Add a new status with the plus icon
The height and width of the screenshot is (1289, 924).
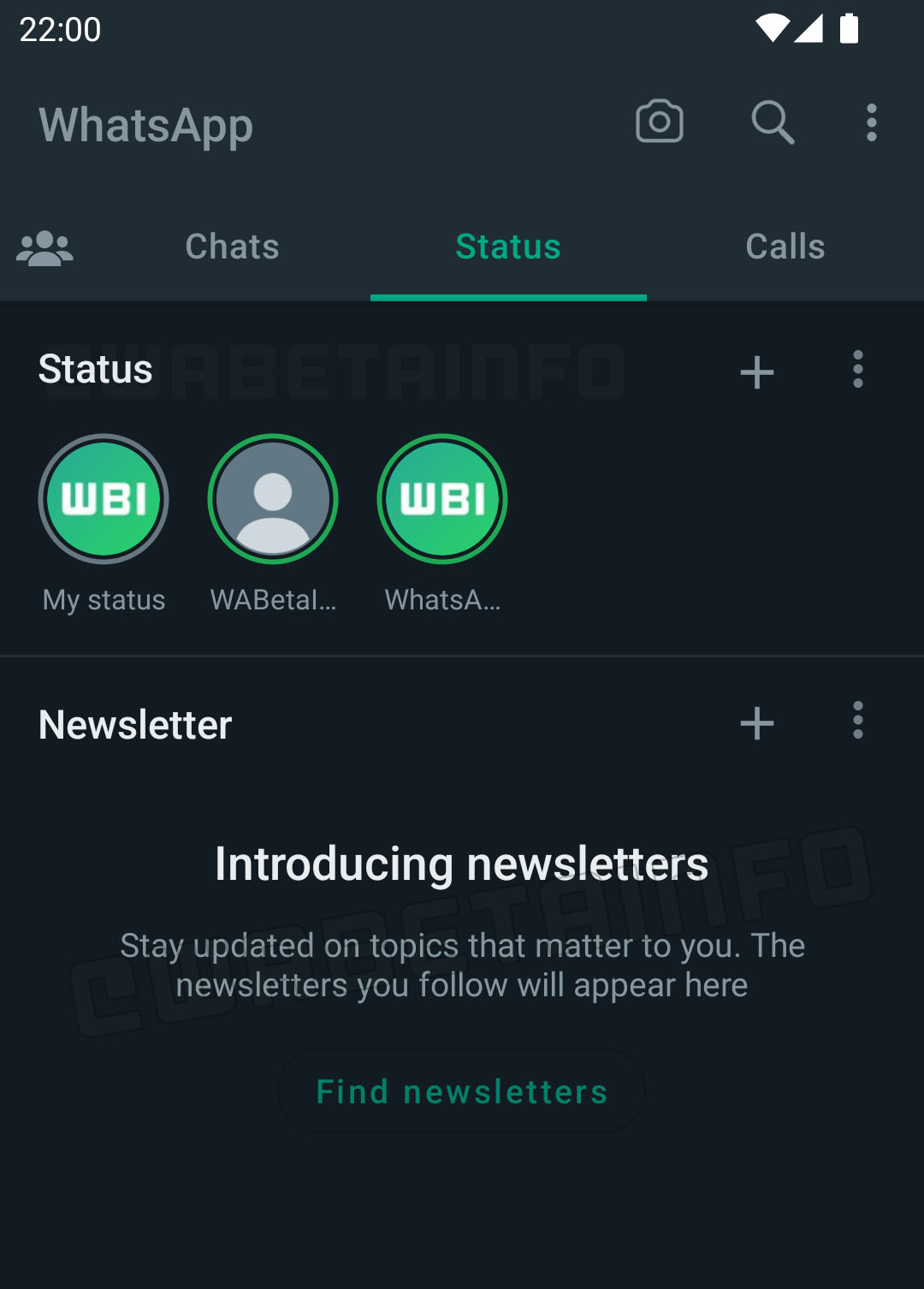(x=756, y=371)
